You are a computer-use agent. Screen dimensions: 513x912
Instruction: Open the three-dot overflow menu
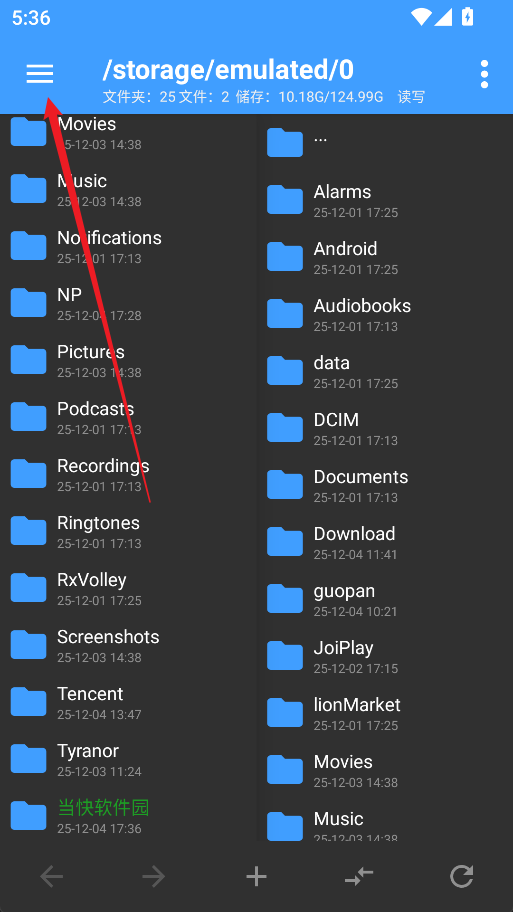pos(484,74)
